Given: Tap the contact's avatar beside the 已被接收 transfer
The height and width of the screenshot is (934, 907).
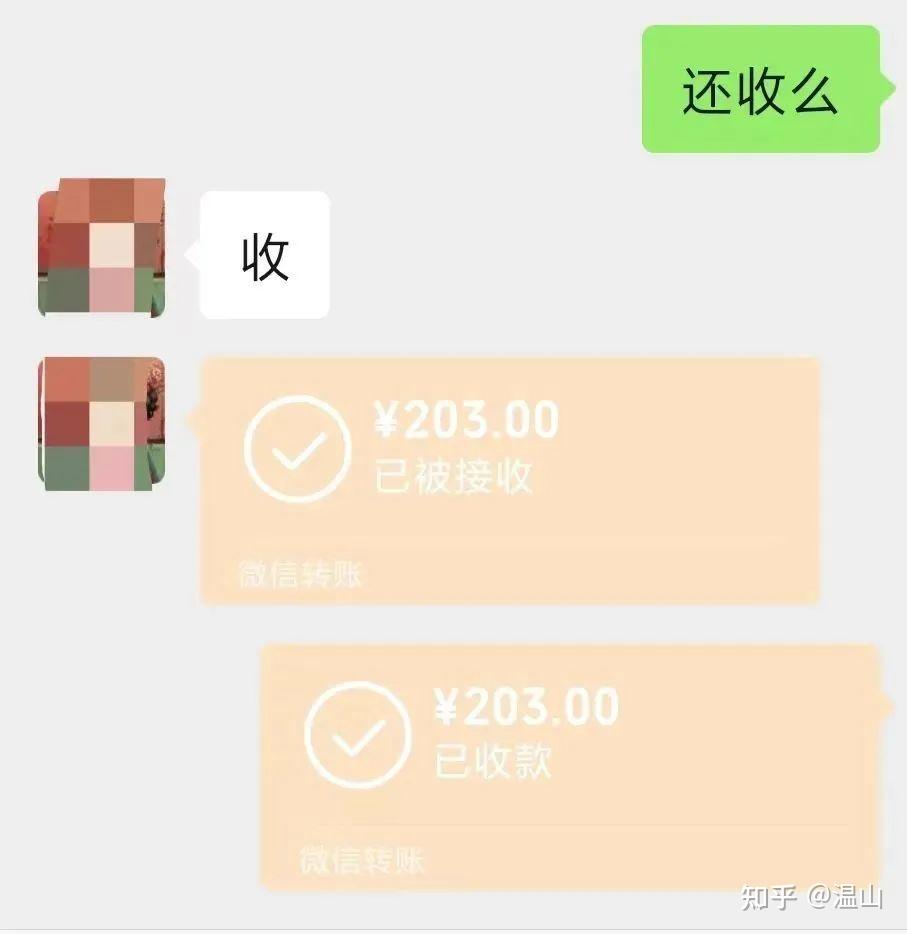Looking at the screenshot, I should click(x=102, y=424).
